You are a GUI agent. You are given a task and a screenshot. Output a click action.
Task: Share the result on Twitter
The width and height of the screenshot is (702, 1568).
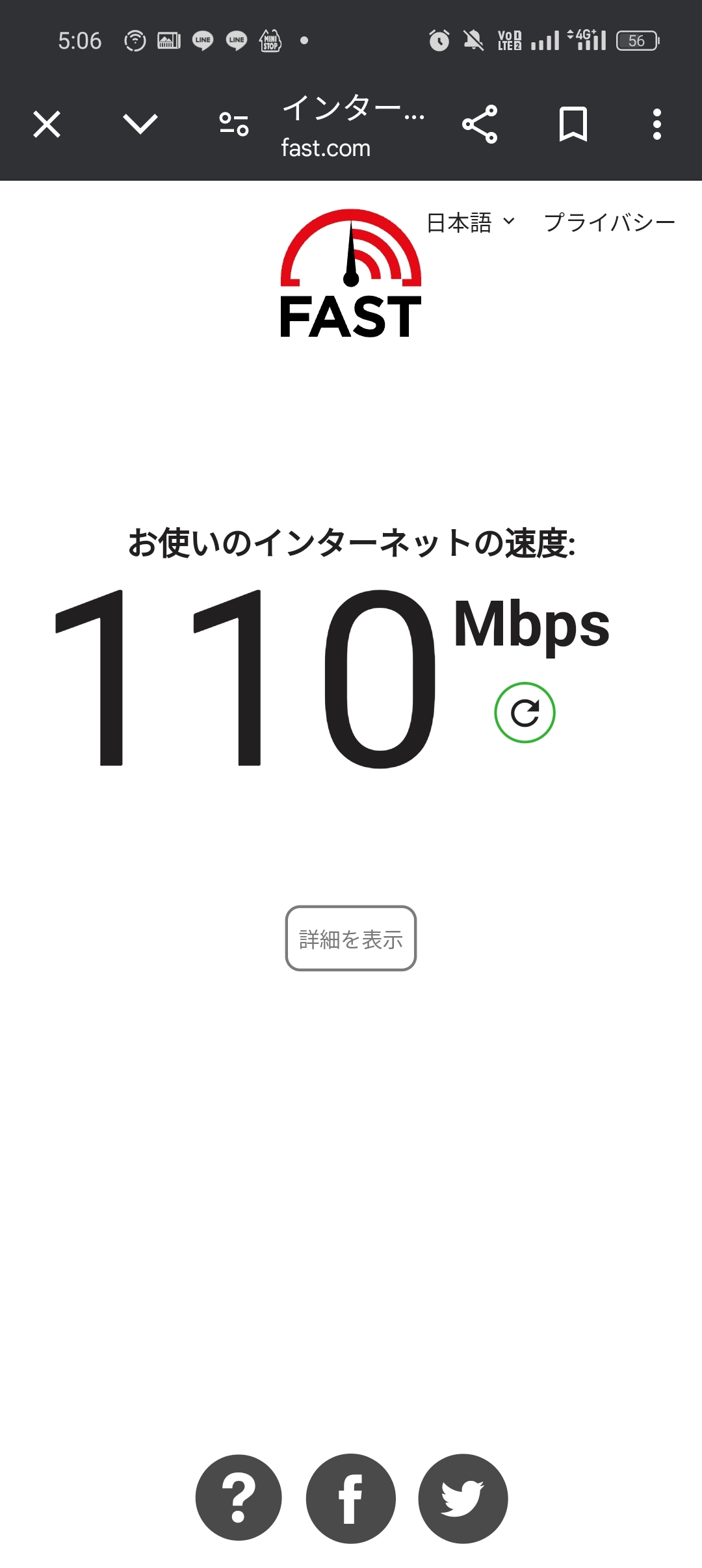pyautogui.click(x=463, y=1498)
